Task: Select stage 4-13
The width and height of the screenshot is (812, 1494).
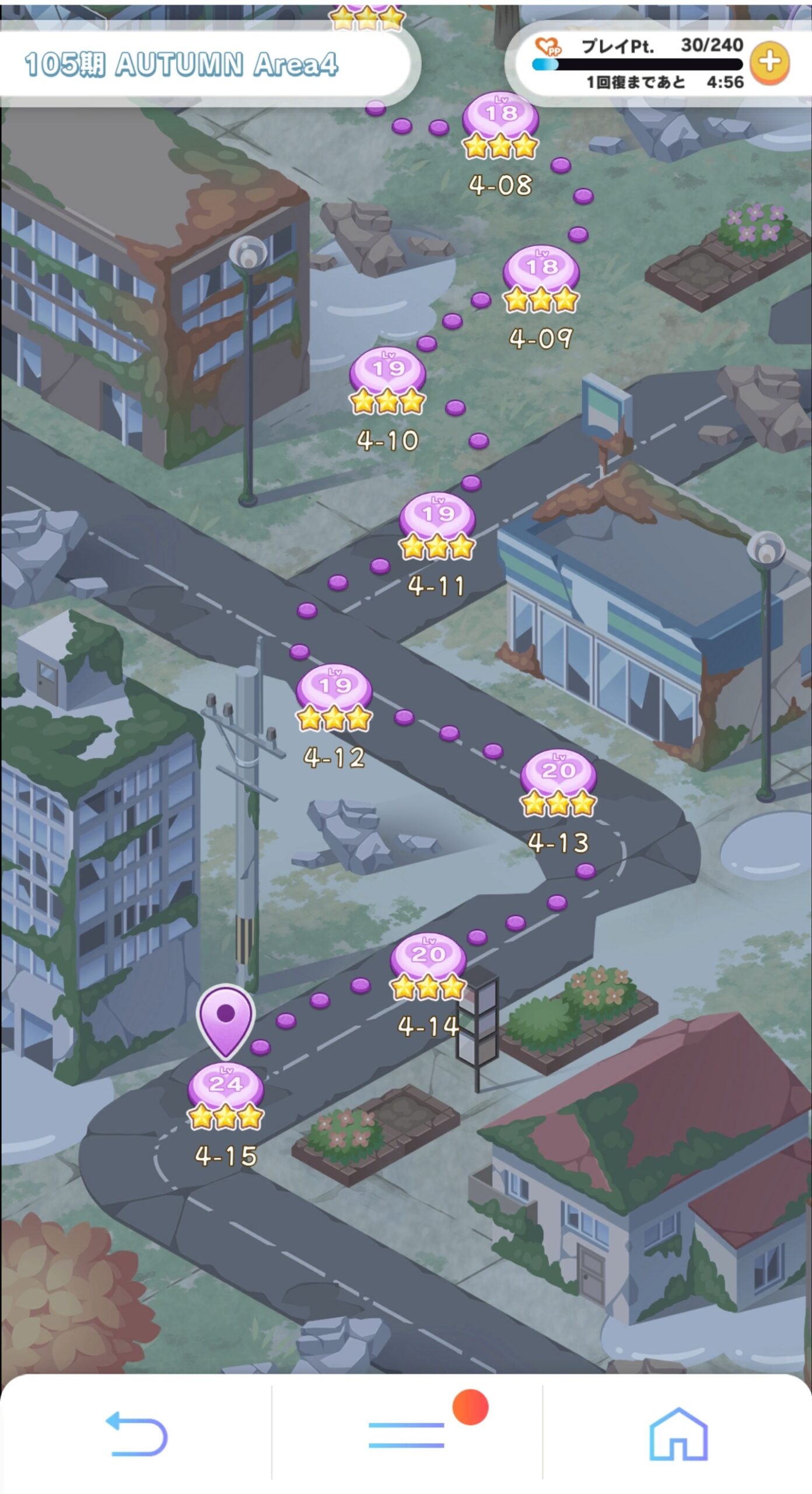Action: [558, 783]
